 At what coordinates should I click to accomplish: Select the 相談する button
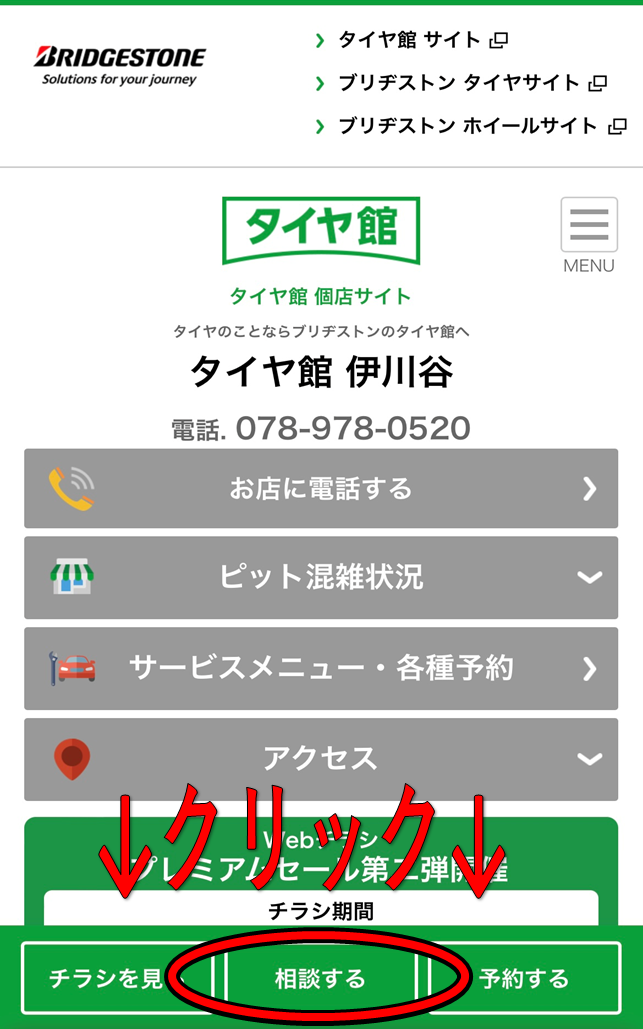point(321,978)
